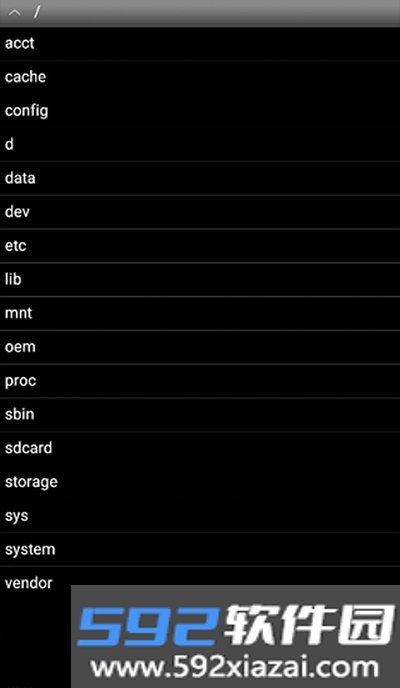The width and height of the screenshot is (400, 688).
Task: Browse the sbin directory
Action: pos(200,415)
